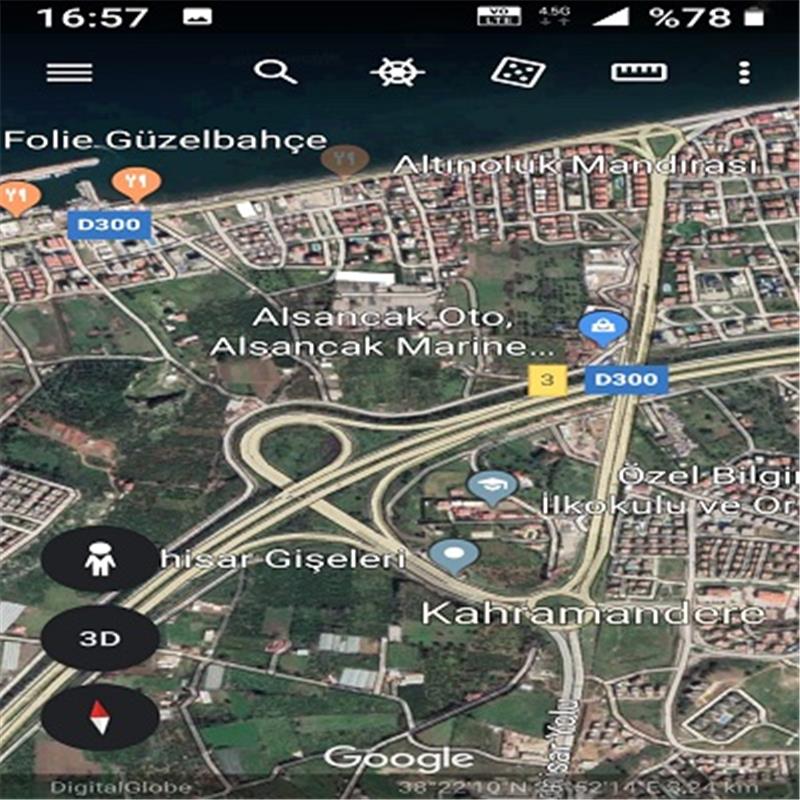Open the hamburger menu
Image resolution: width=800 pixels, height=800 pixels.
coord(69,72)
